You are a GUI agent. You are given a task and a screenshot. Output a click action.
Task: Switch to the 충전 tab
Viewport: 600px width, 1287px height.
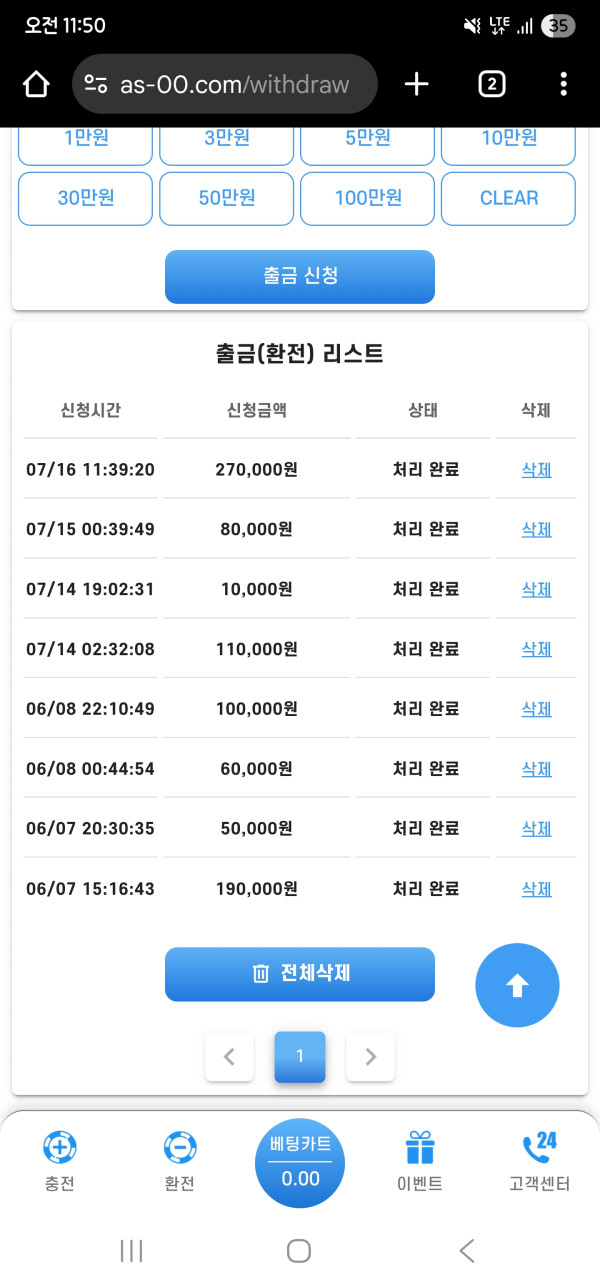point(60,1162)
